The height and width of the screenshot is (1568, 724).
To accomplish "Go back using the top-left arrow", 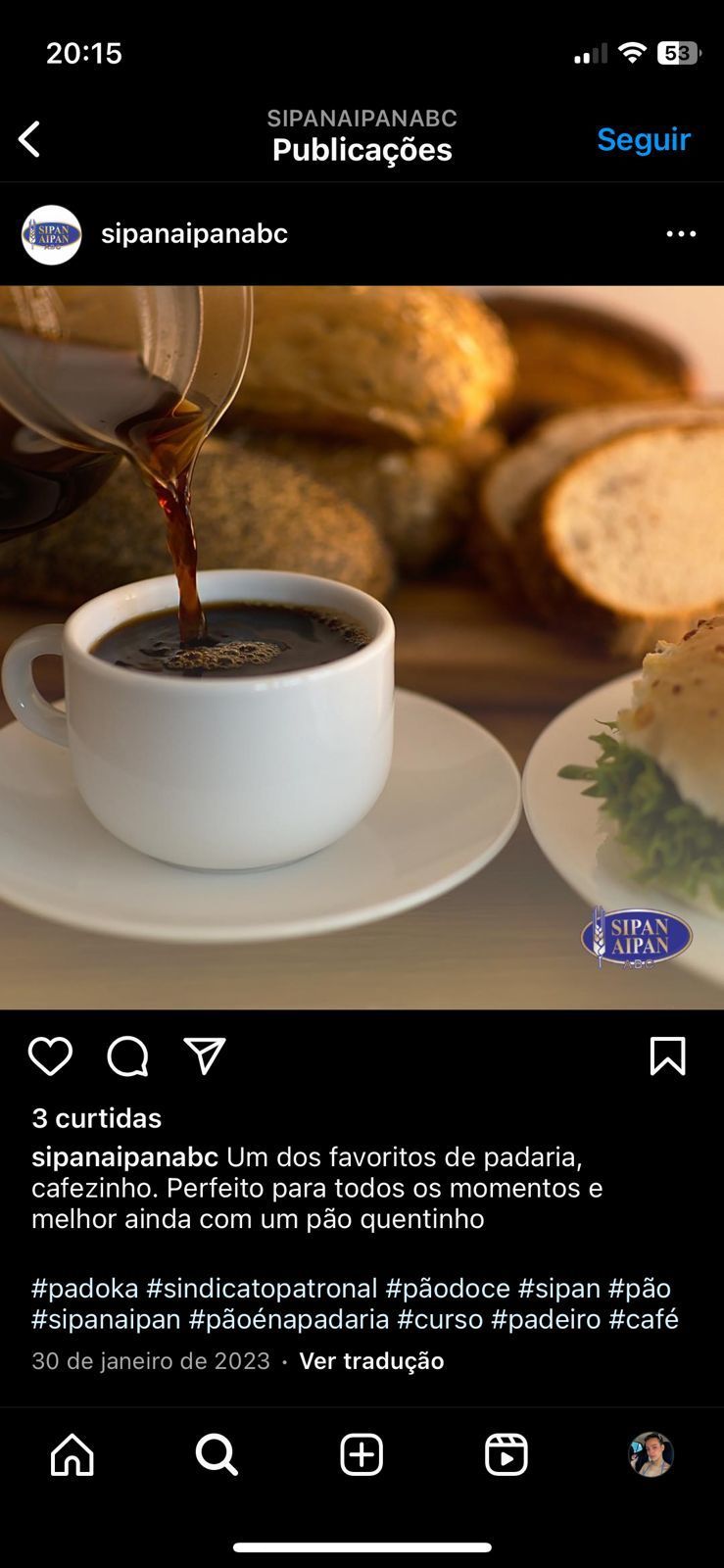I will 30,139.
